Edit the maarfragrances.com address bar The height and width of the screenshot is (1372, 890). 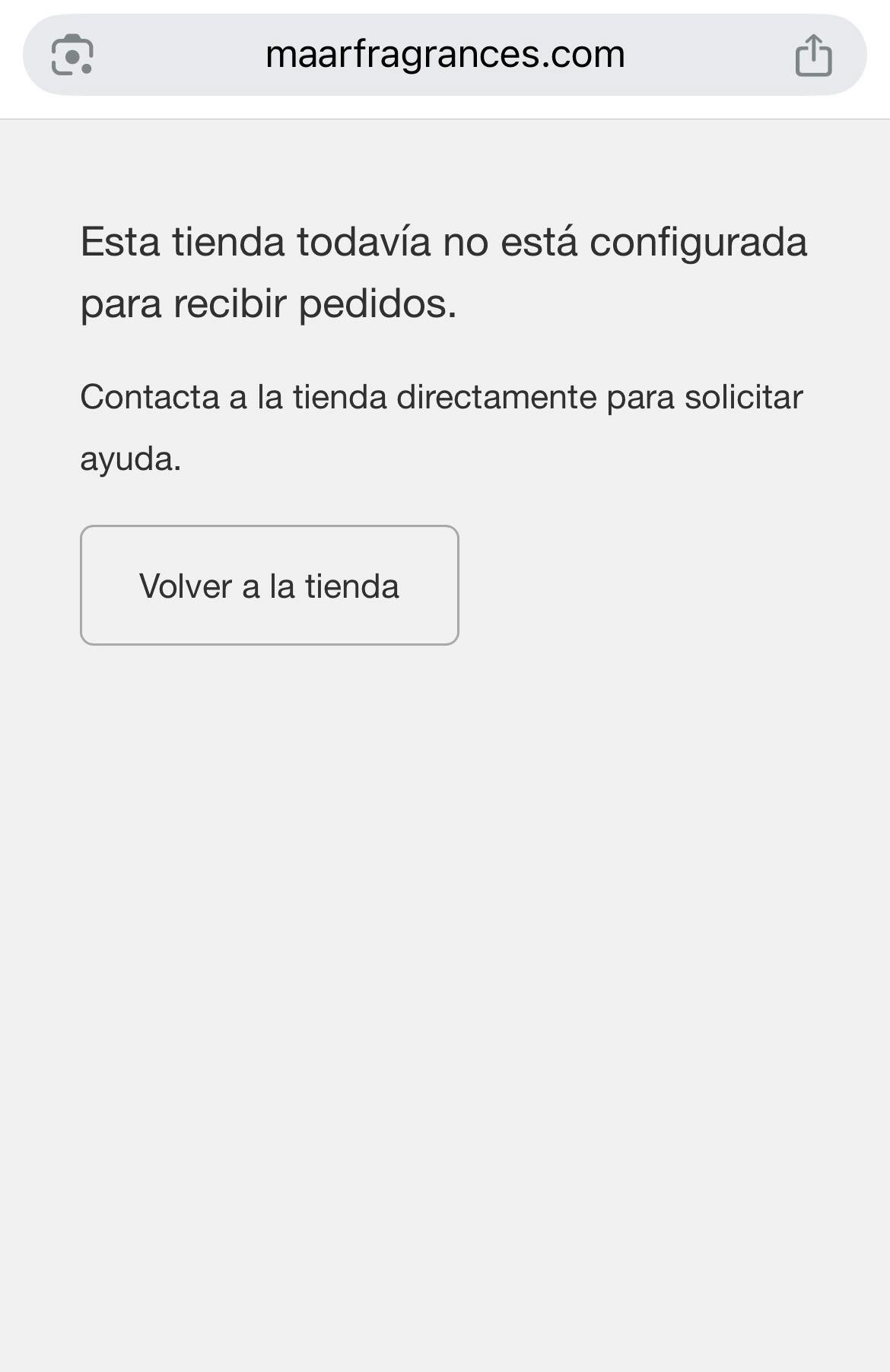point(445,55)
